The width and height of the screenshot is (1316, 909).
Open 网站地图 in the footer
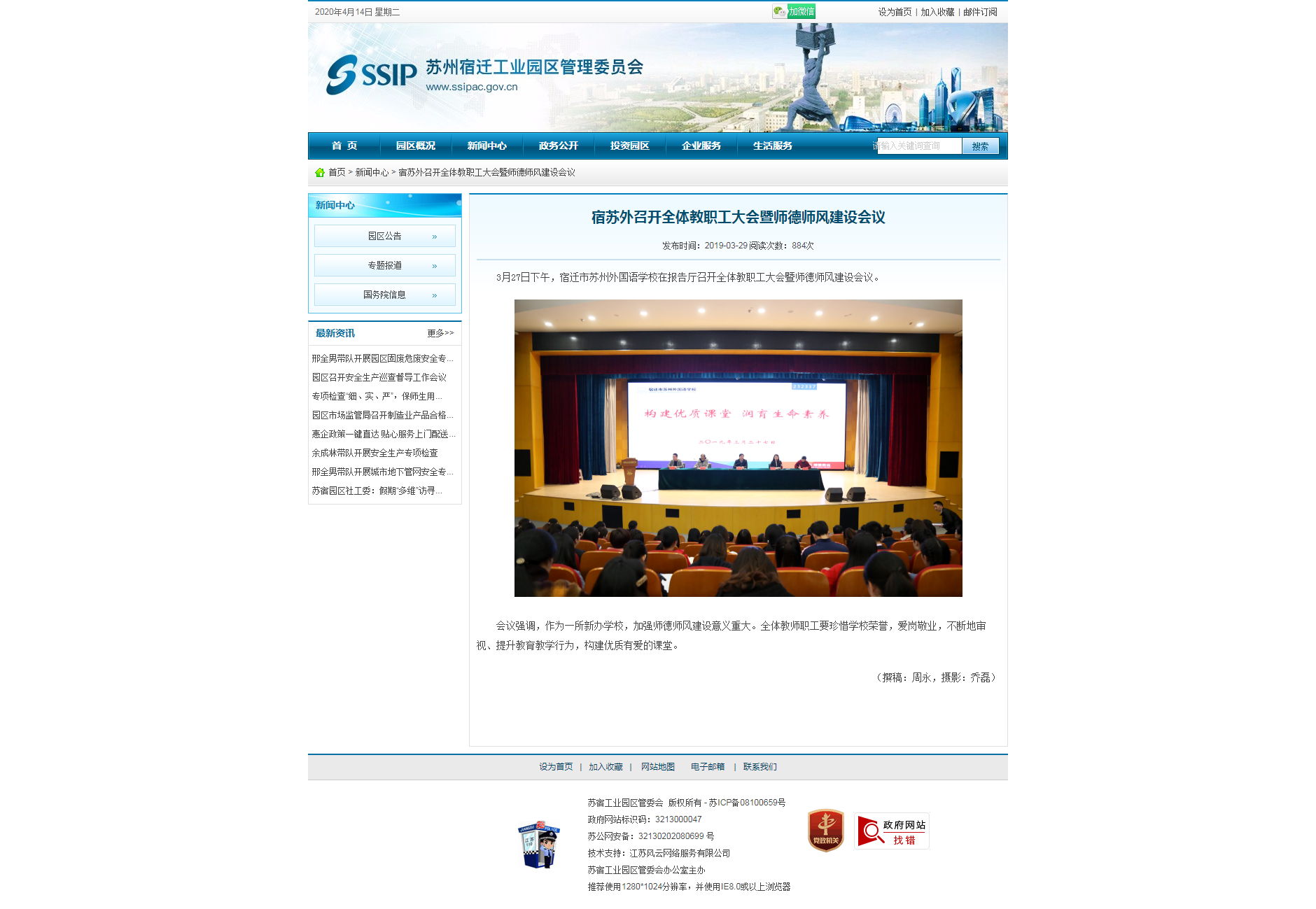pos(657,767)
